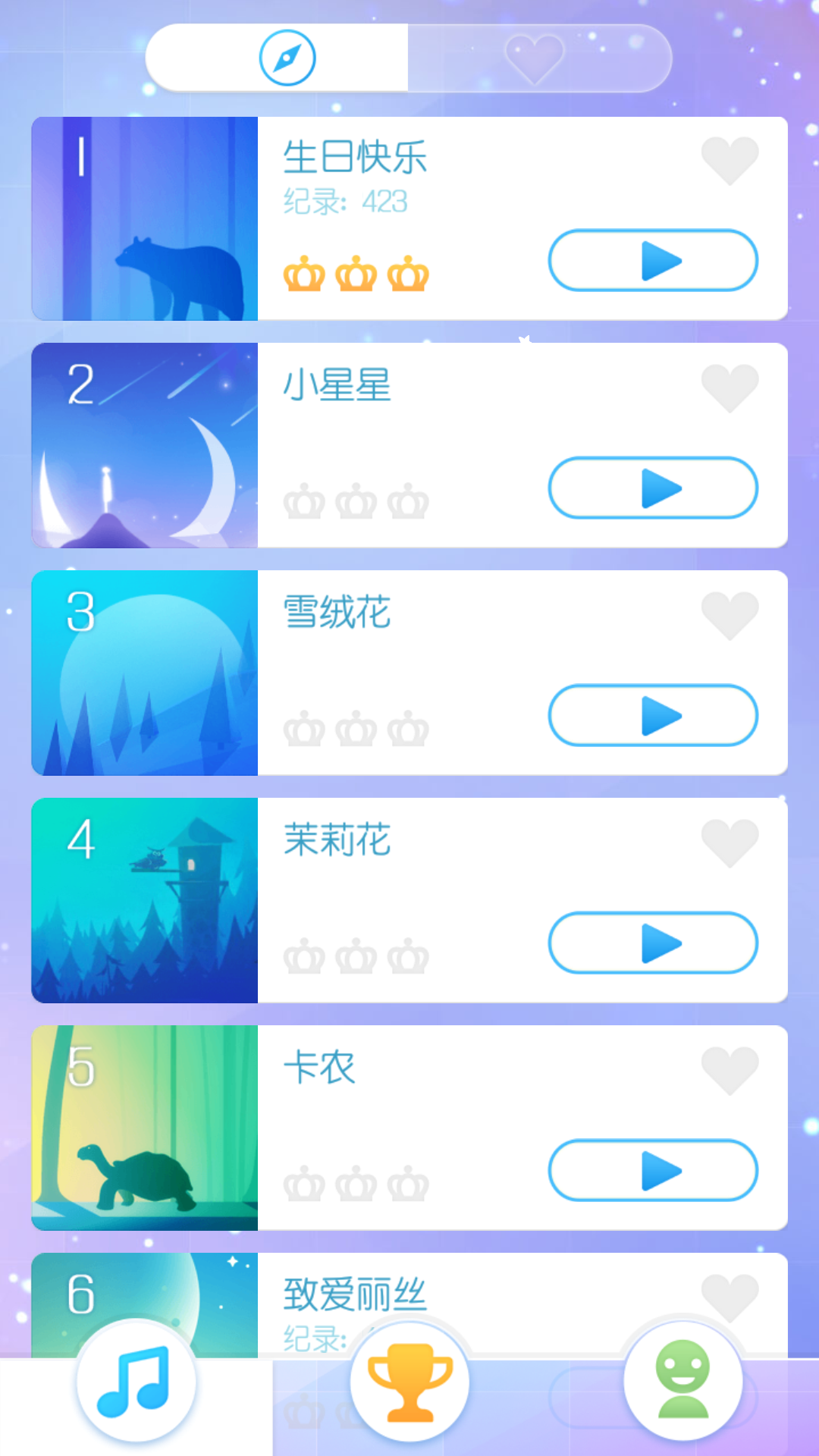Viewport: 819px width, 1456px height.
Task: Mark 茉莉花 as a favorite
Action: [730, 843]
